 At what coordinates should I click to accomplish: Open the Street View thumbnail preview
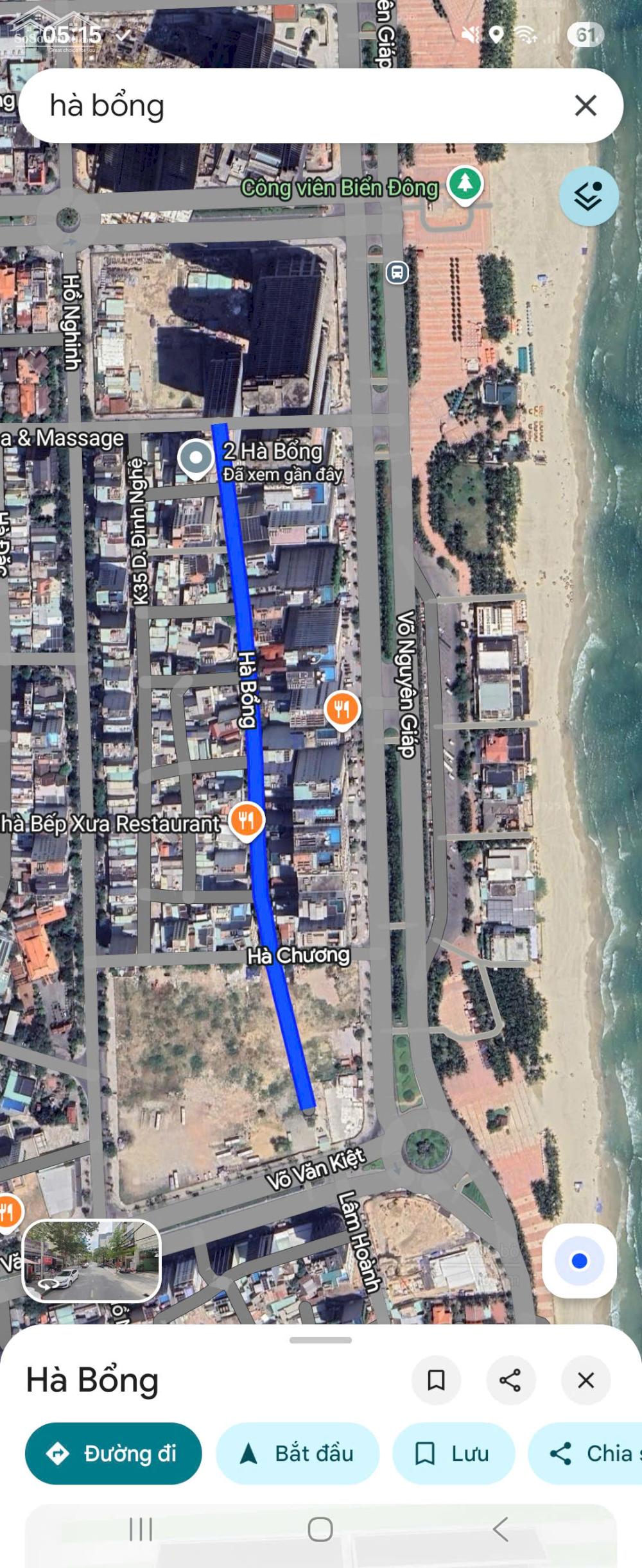91,1259
